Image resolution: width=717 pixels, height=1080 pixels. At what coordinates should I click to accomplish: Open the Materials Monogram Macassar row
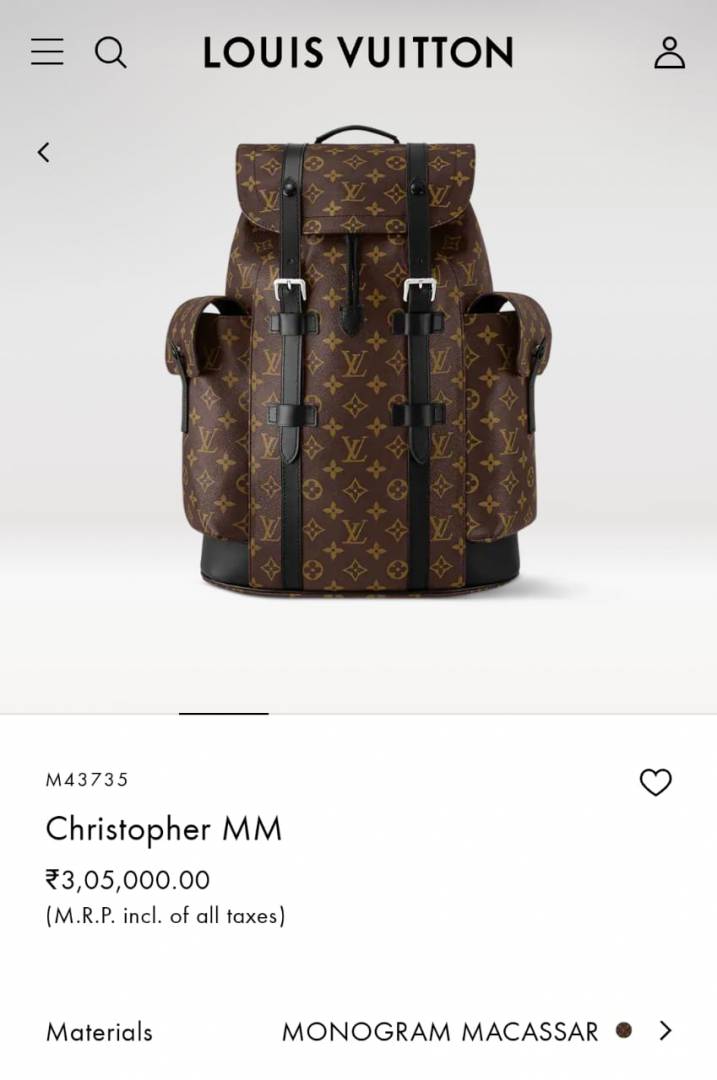[x=360, y=1031]
